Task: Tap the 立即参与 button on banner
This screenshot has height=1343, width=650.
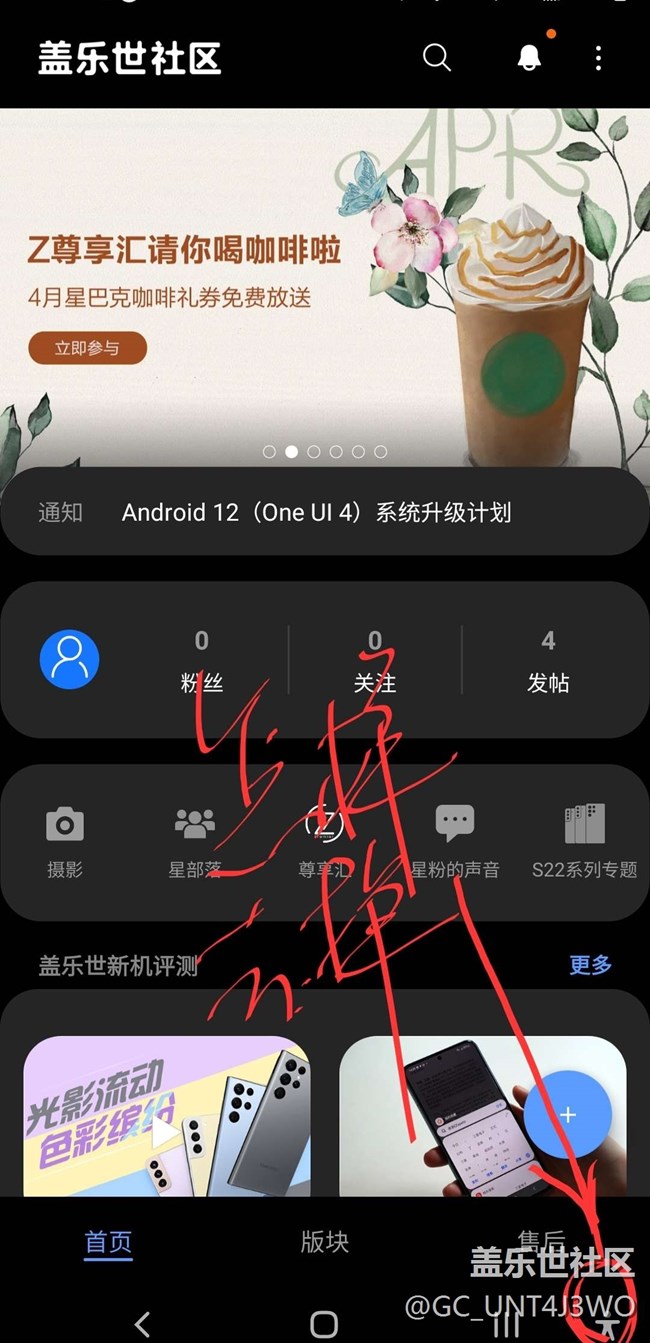Action: click(x=87, y=348)
